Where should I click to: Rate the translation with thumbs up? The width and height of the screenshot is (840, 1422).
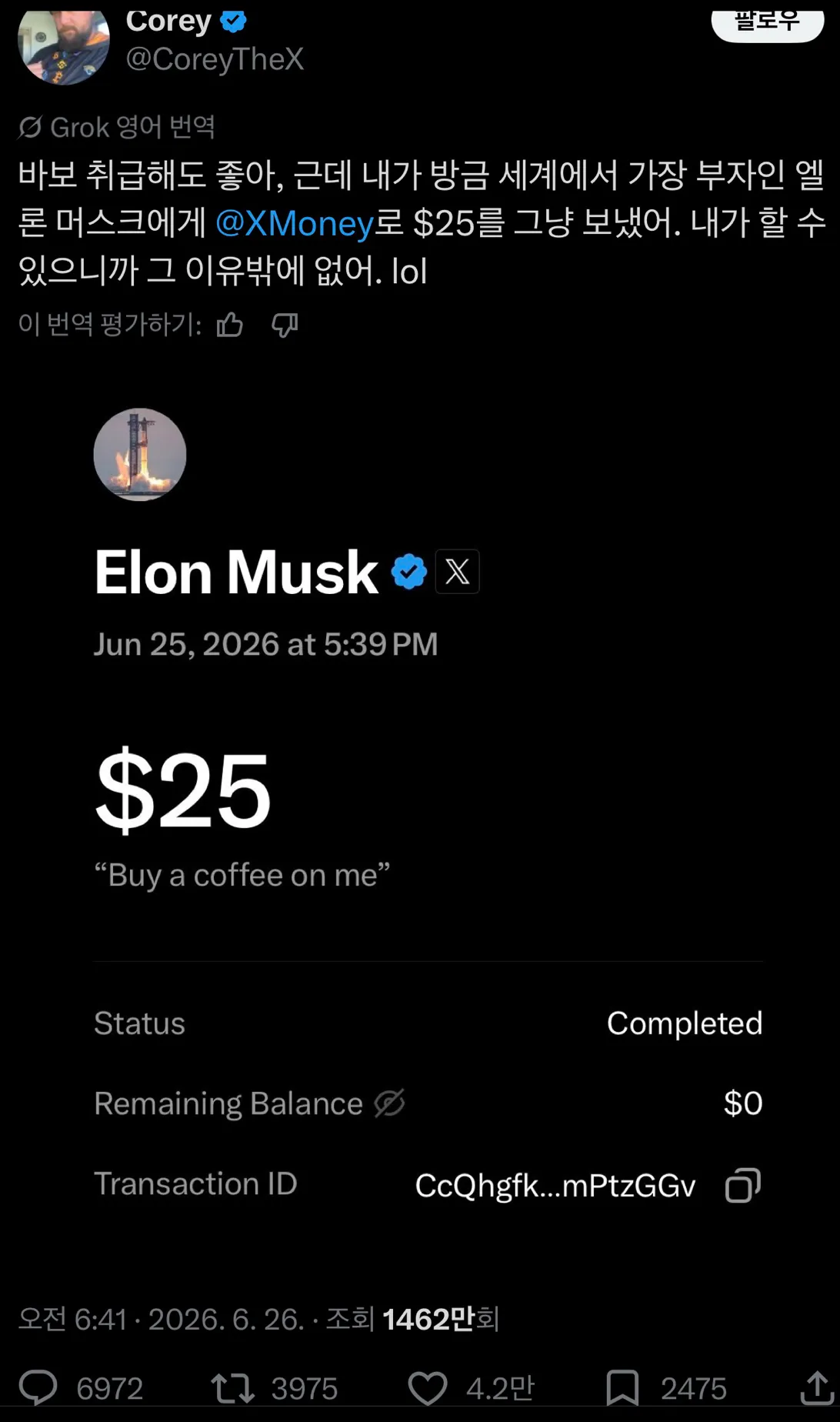pos(229,325)
